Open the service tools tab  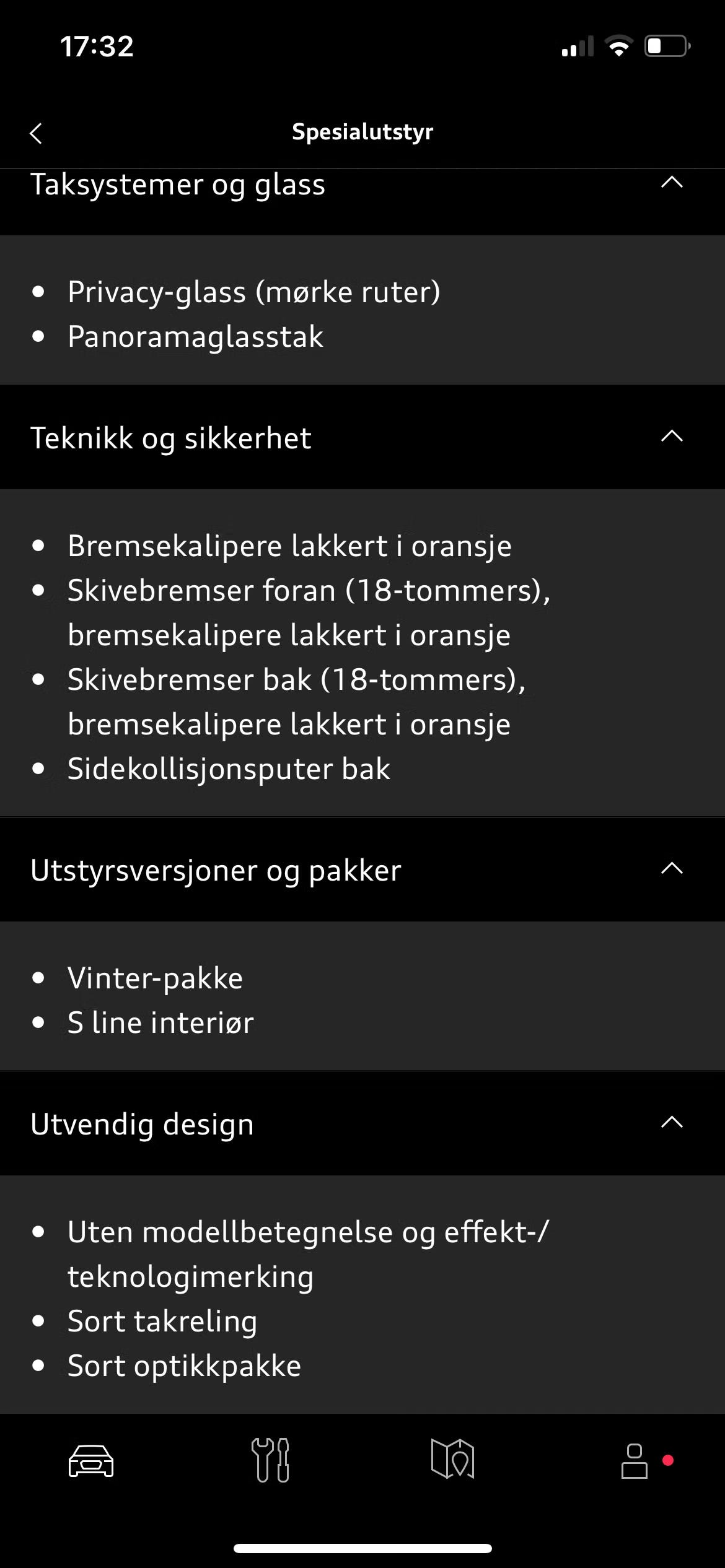270,1460
